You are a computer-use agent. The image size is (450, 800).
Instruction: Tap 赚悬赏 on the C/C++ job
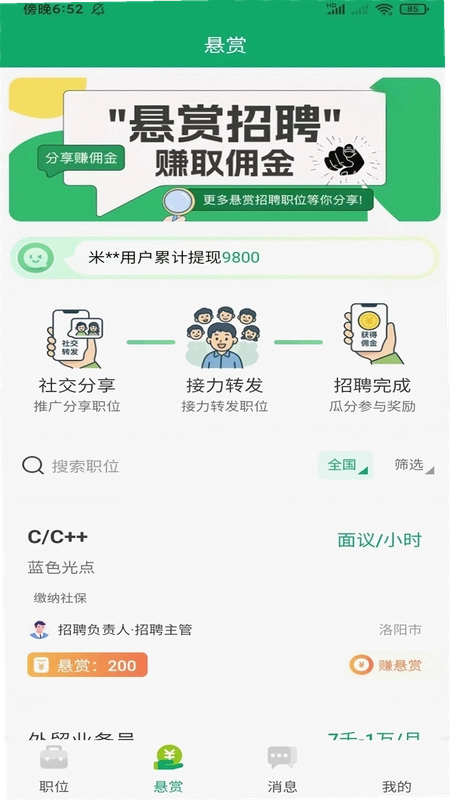(386, 665)
